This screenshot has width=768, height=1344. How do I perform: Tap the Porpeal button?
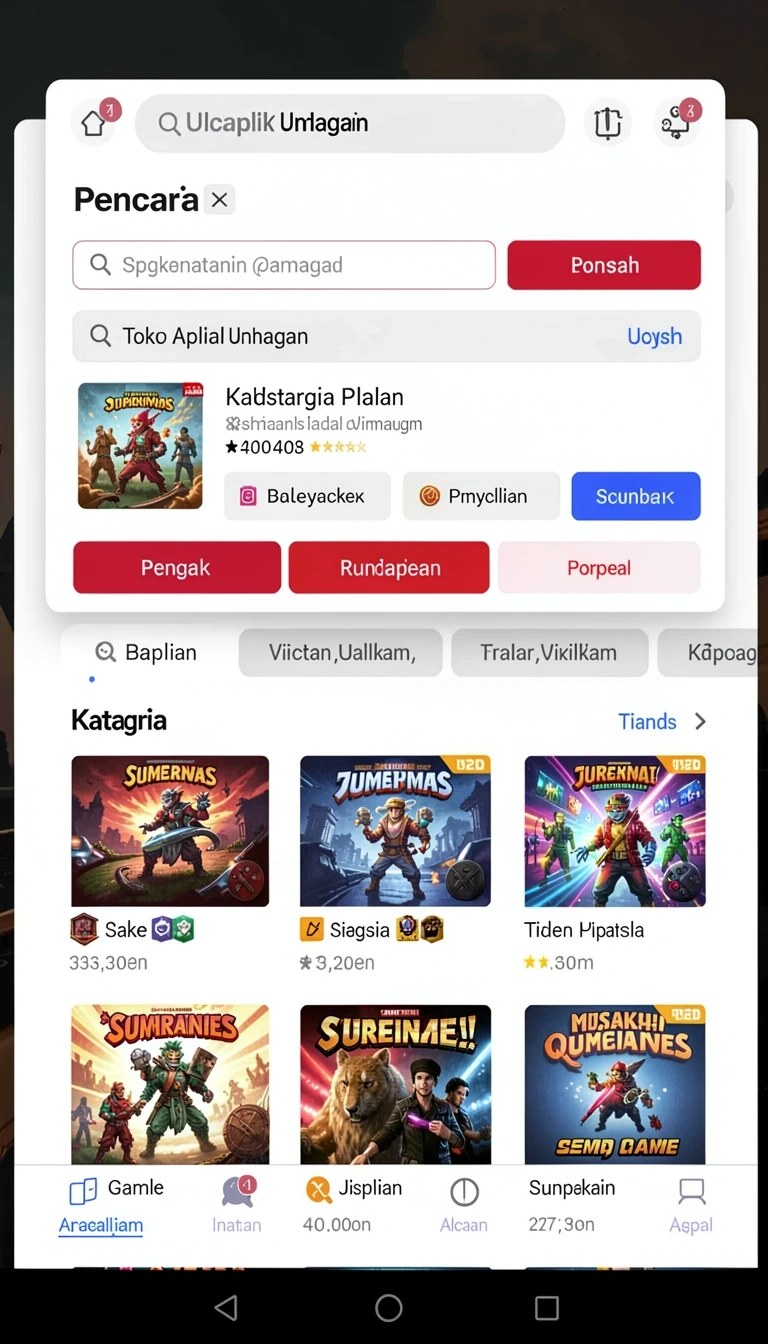599,568
